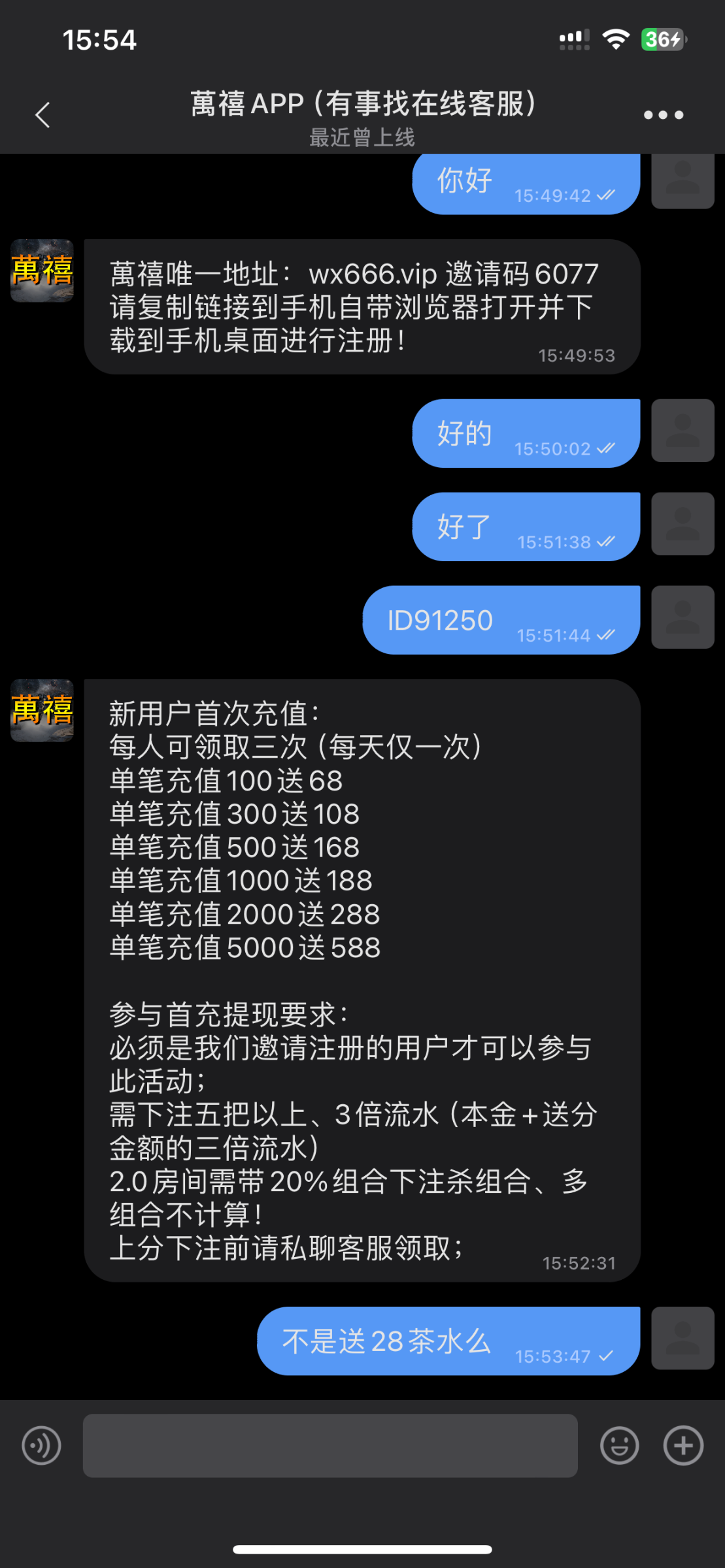Open the three-dot overflow menu
Screen dimensions: 725x1568
point(663,115)
